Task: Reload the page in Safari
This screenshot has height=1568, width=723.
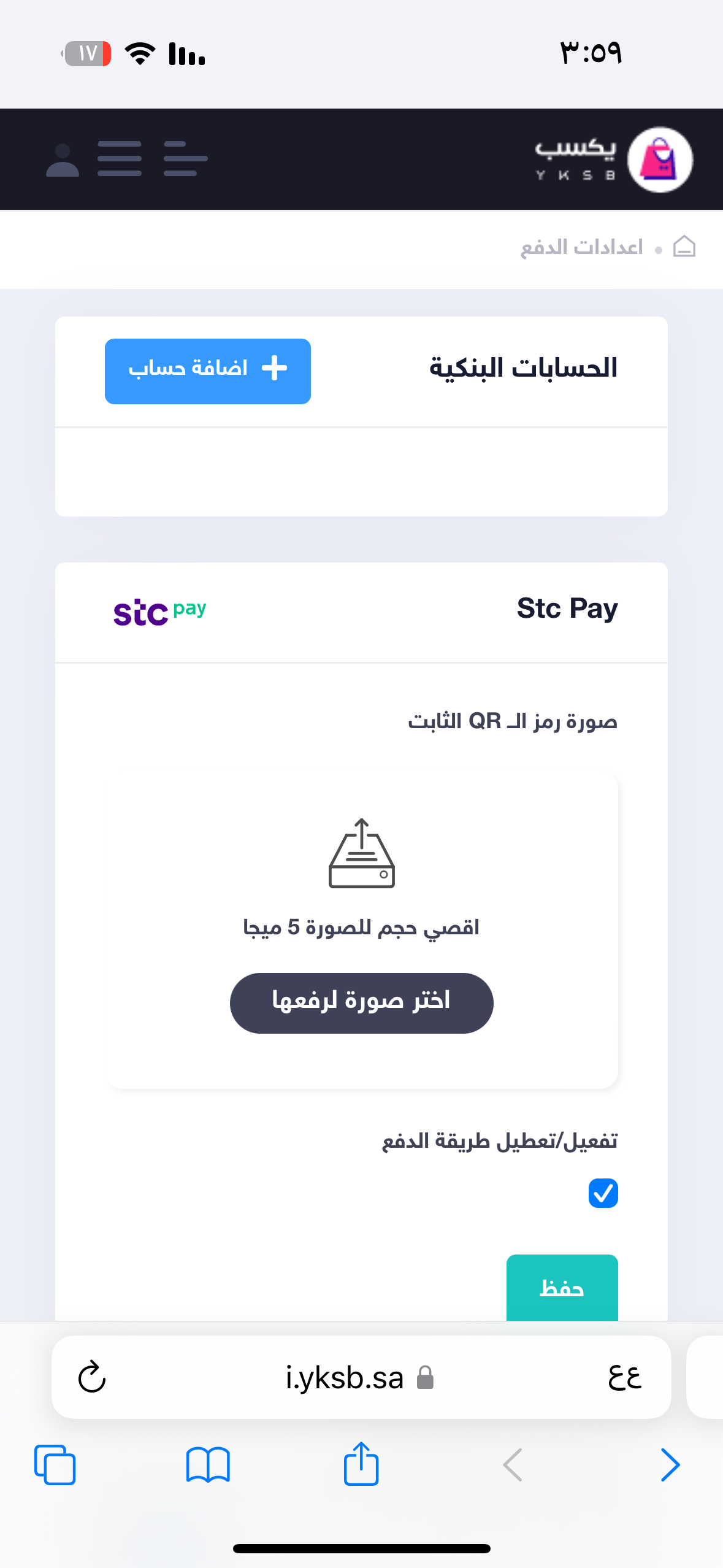Action: point(92,1377)
